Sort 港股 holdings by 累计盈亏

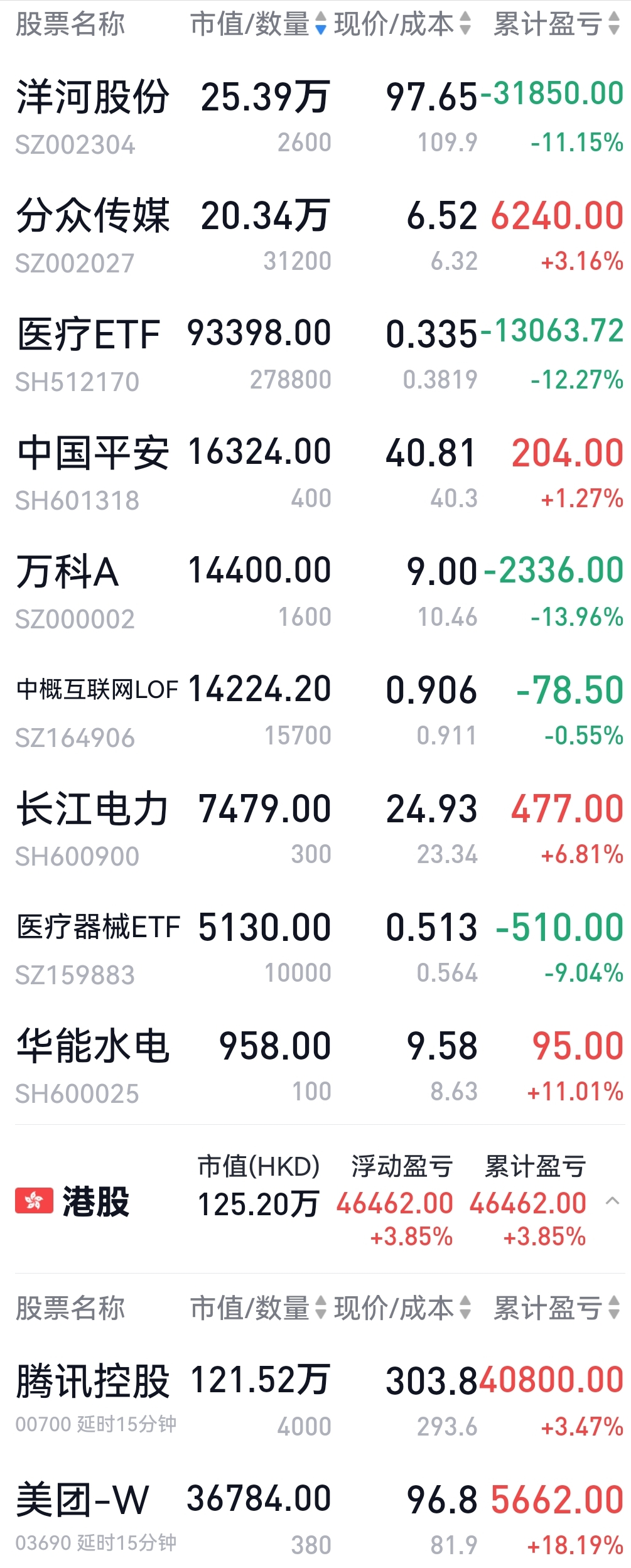point(556,1308)
